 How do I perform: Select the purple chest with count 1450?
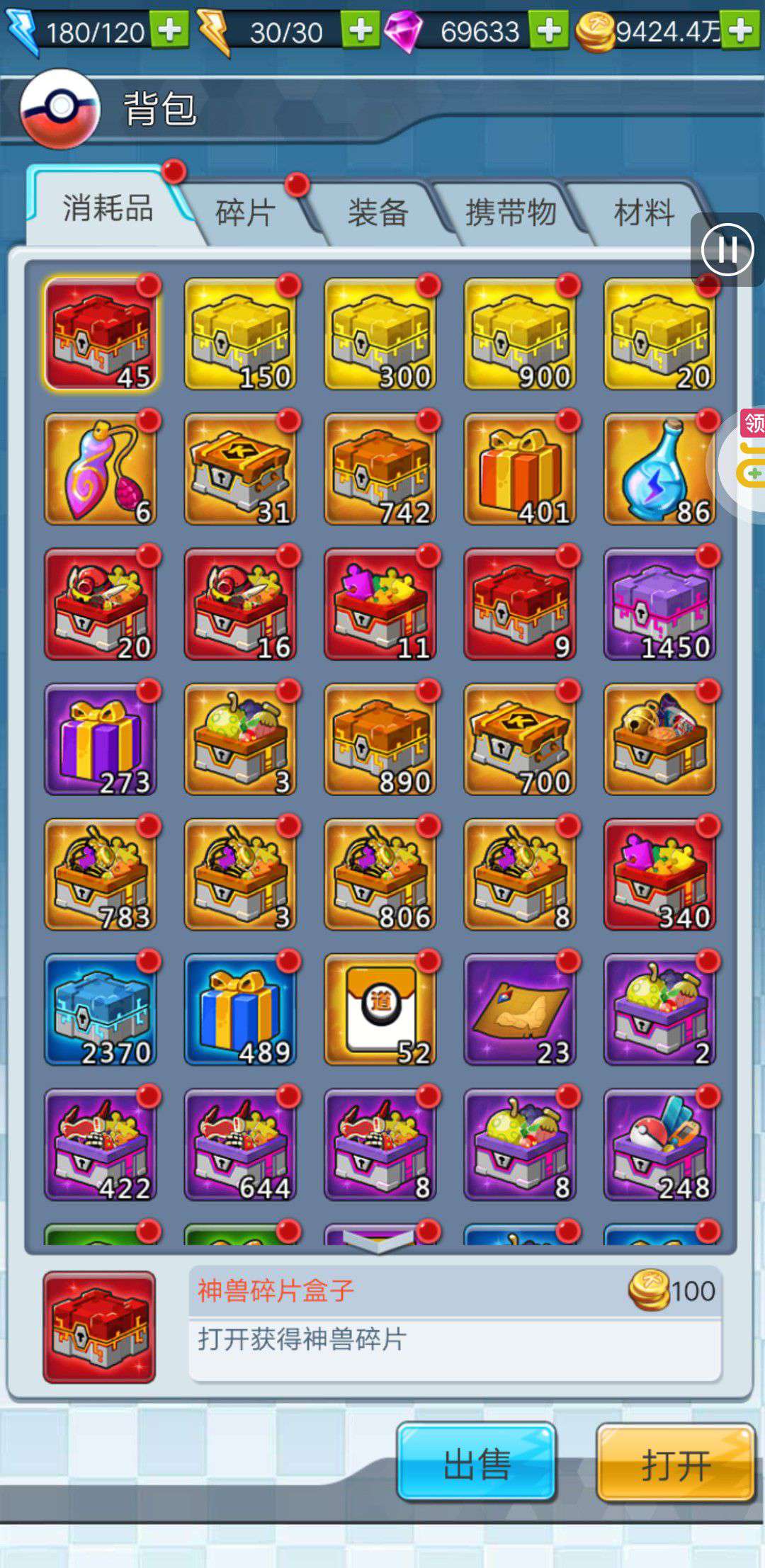[x=659, y=604]
